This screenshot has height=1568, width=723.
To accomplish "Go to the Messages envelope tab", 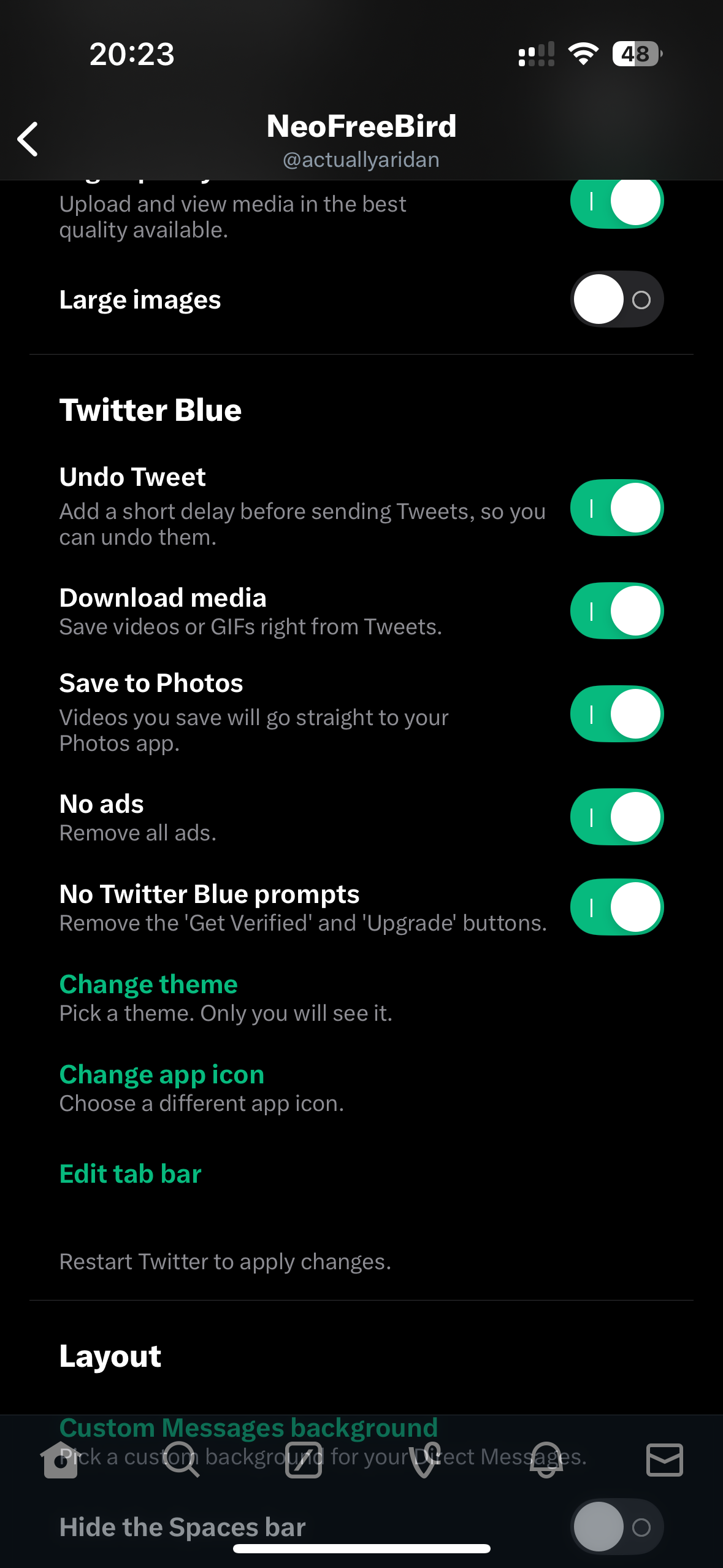I will pyautogui.click(x=665, y=1460).
